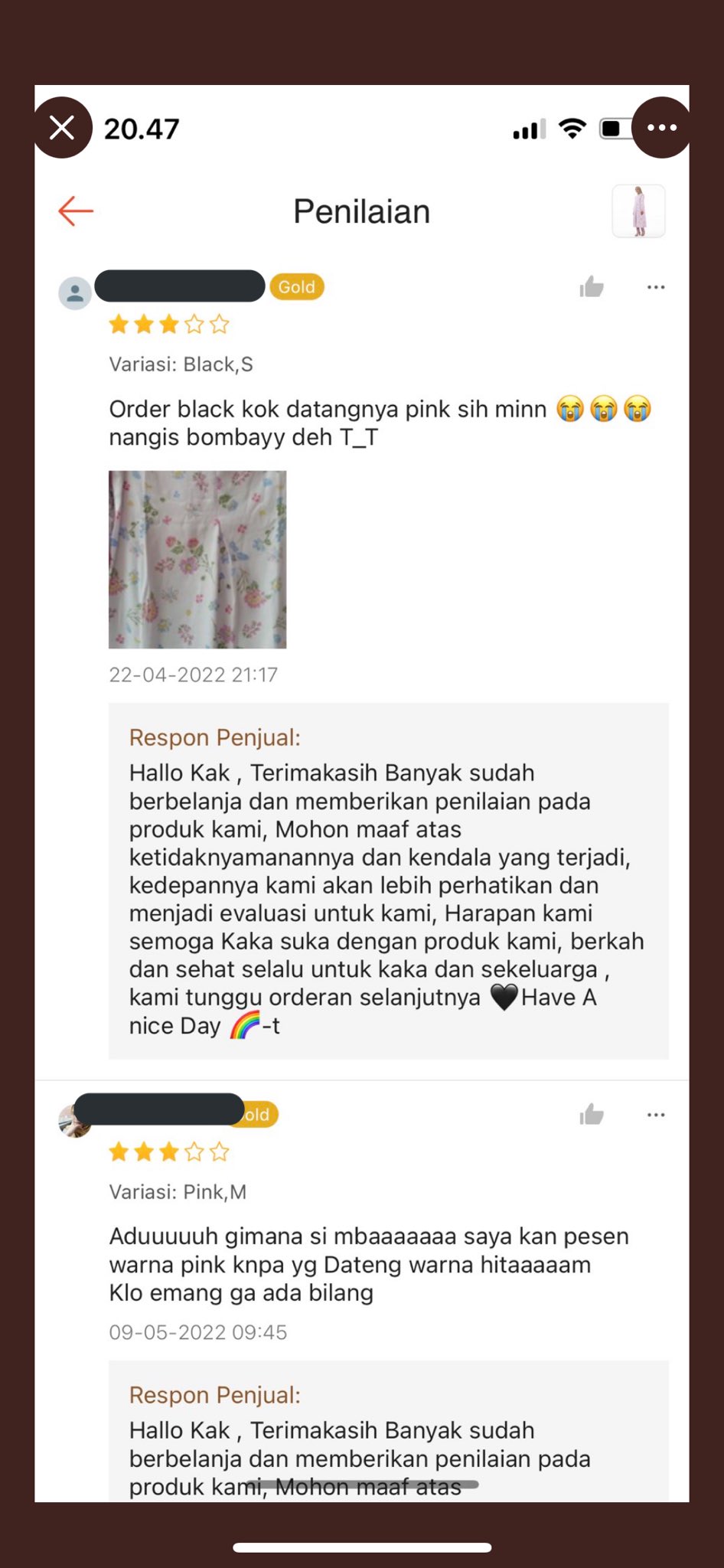This screenshot has height=1568, width=724.
Task: Open more options for the first review
Action: tap(656, 286)
